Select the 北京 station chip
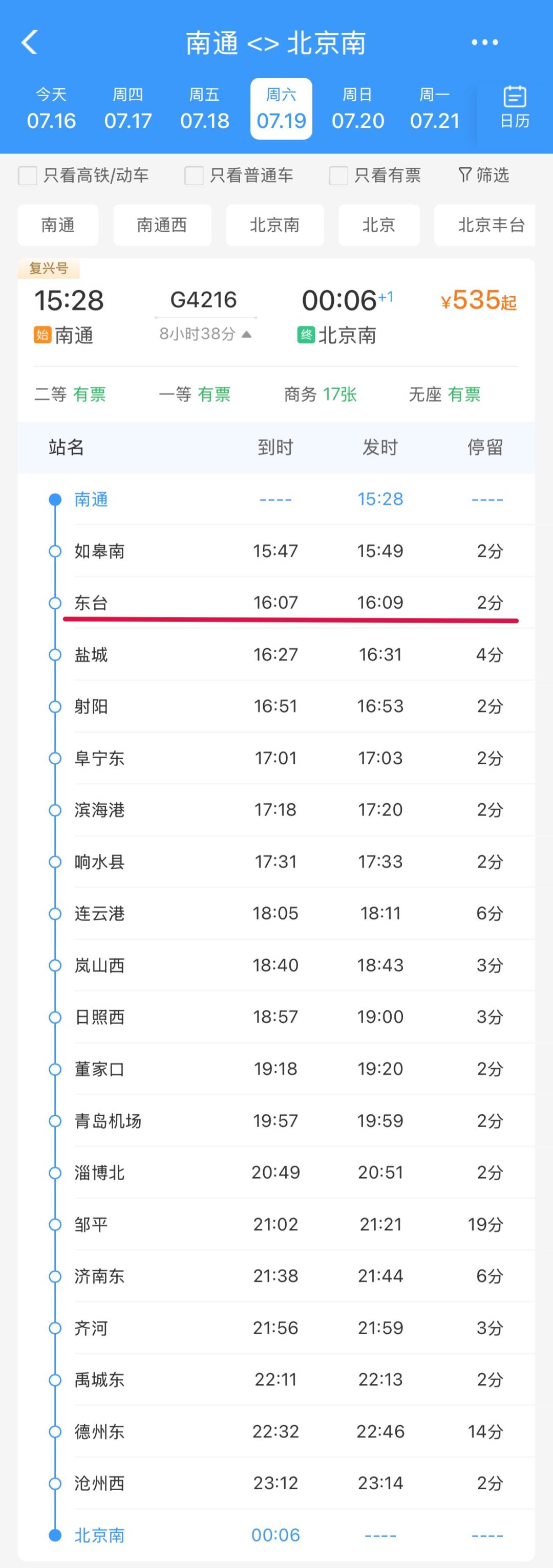This screenshot has height=1568, width=553. tap(379, 225)
